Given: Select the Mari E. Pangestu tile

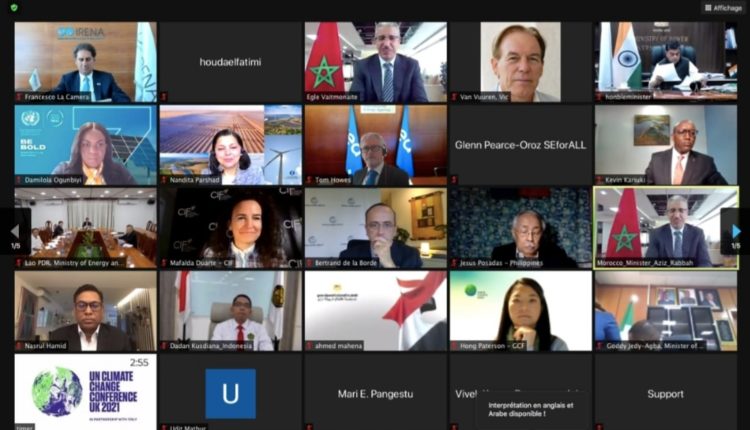Looking at the screenshot, I should click(x=375, y=393).
